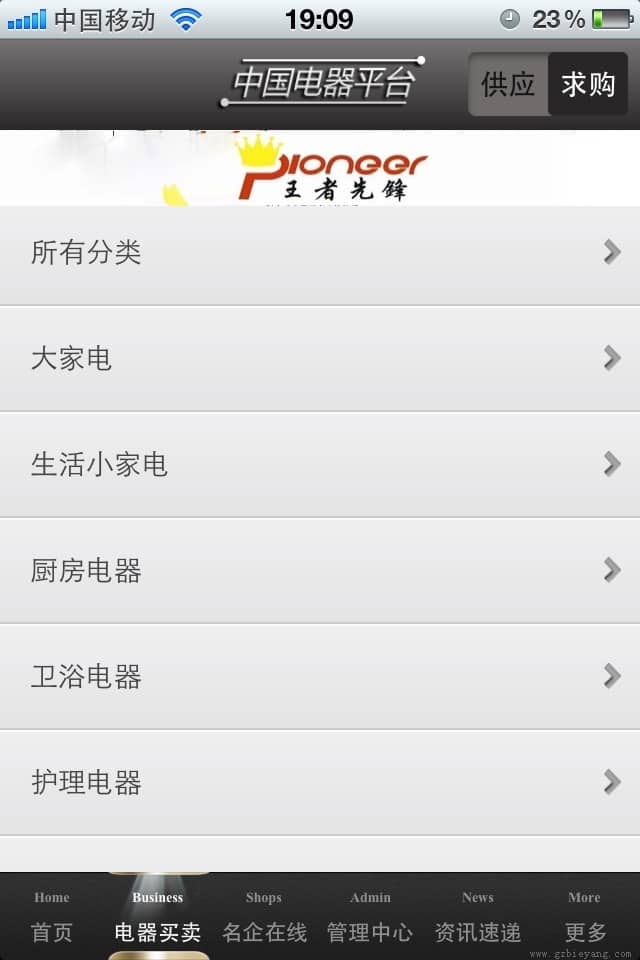
Task: Open the 护理电器 row
Action: 320,782
